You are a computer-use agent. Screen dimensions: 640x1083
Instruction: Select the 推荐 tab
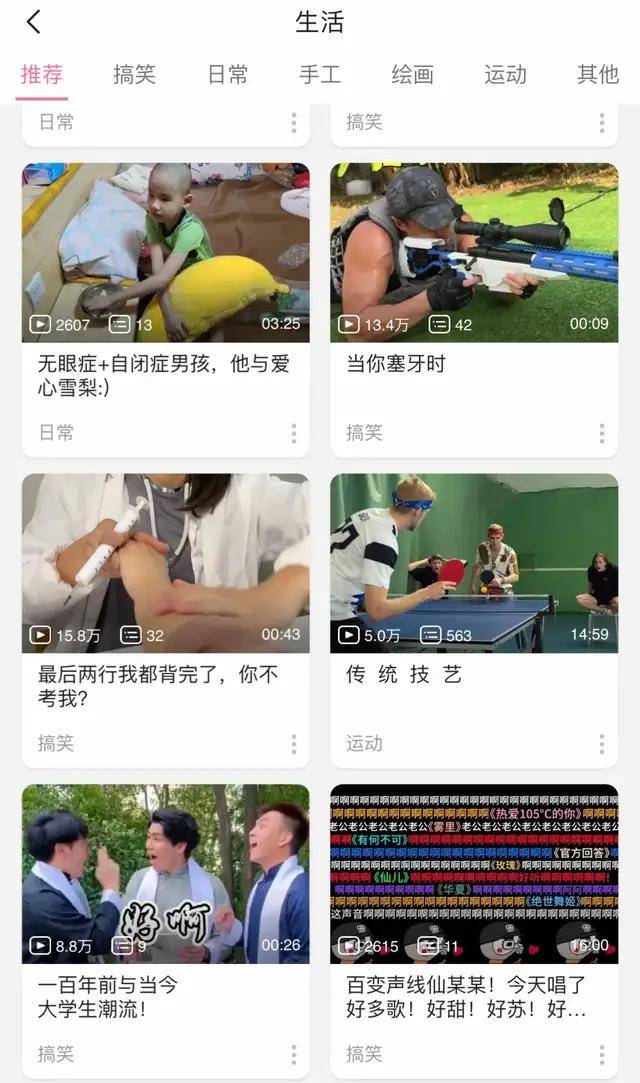point(42,75)
